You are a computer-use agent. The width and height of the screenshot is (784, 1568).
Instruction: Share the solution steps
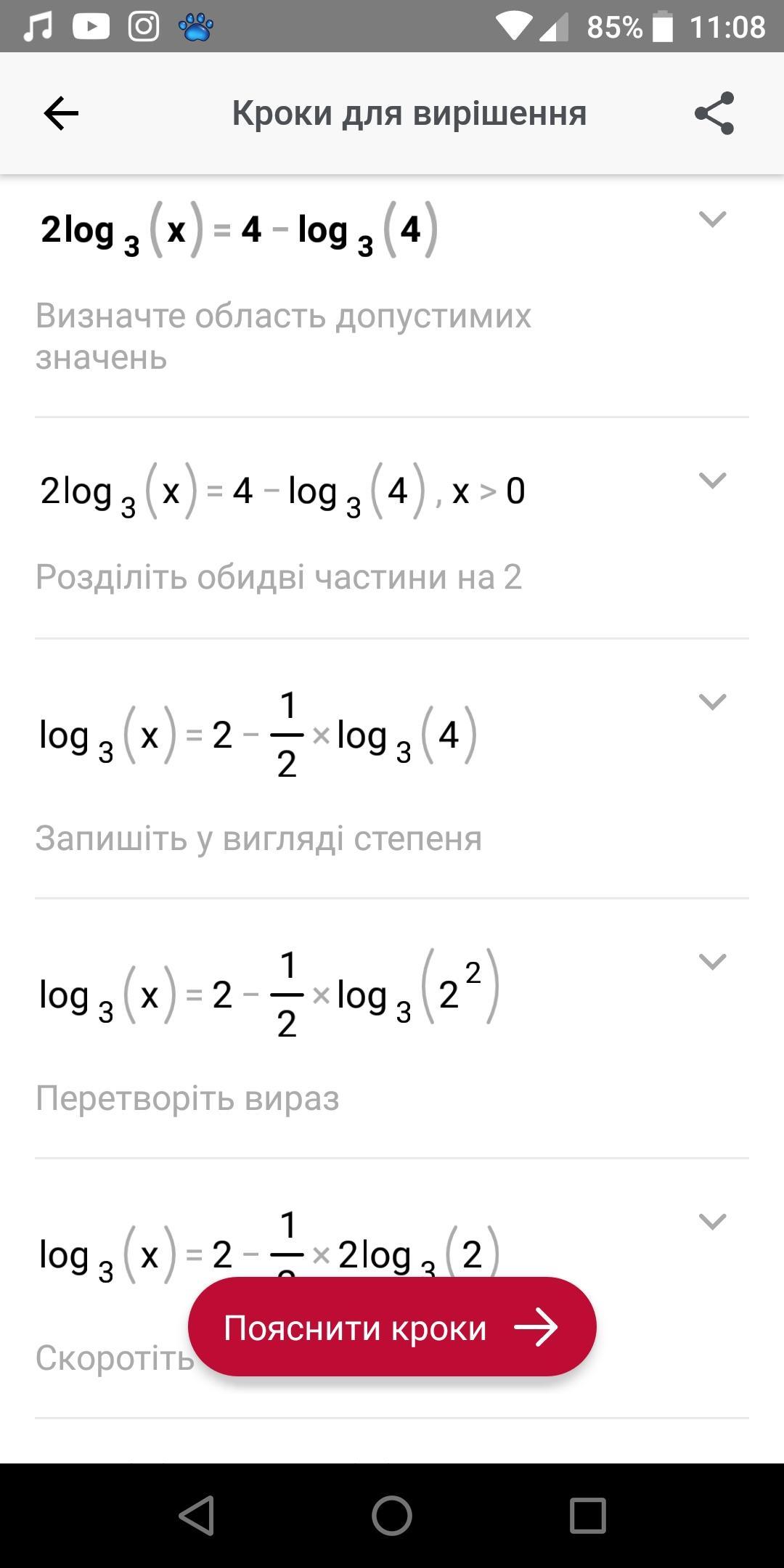tap(714, 113)
